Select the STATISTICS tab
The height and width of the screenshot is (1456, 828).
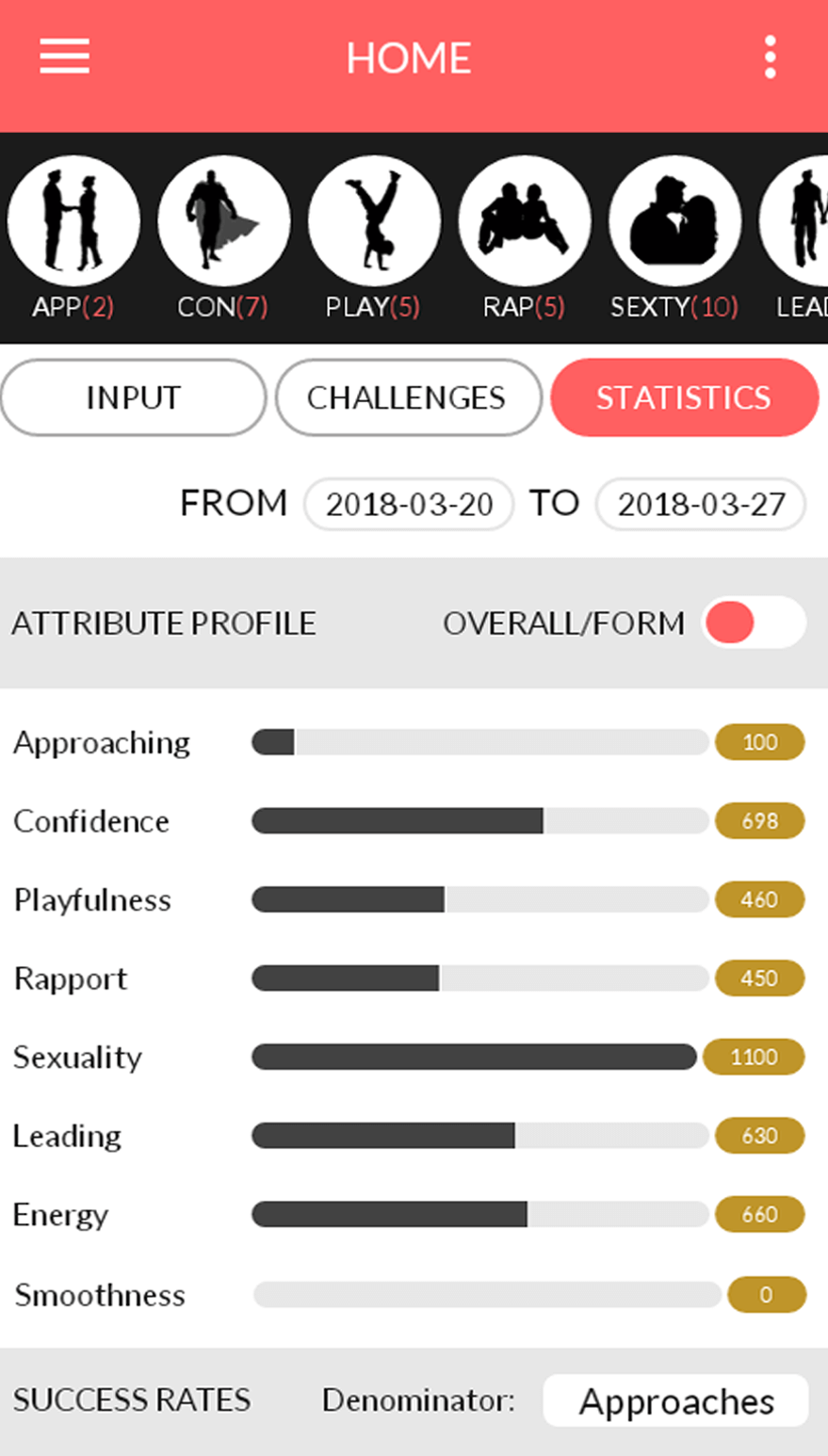click(684, 397)
